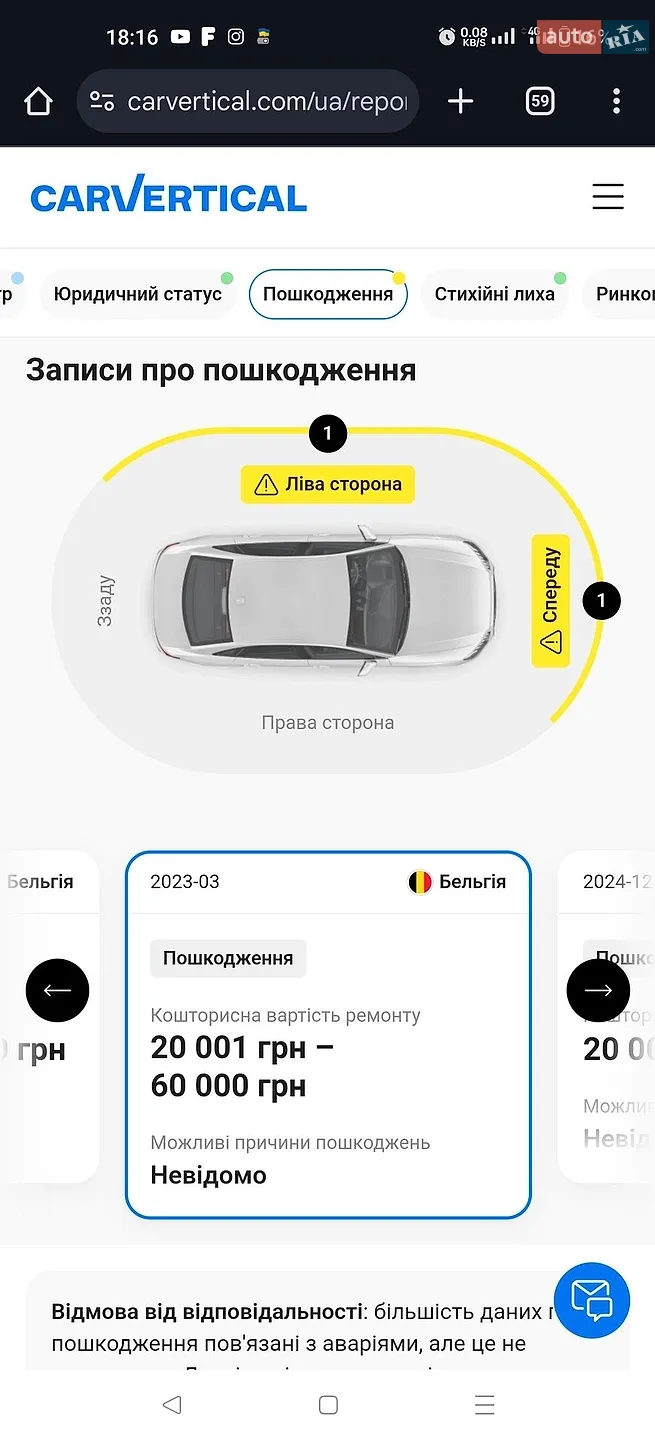Show the next damage record

(x=598, y=990)
